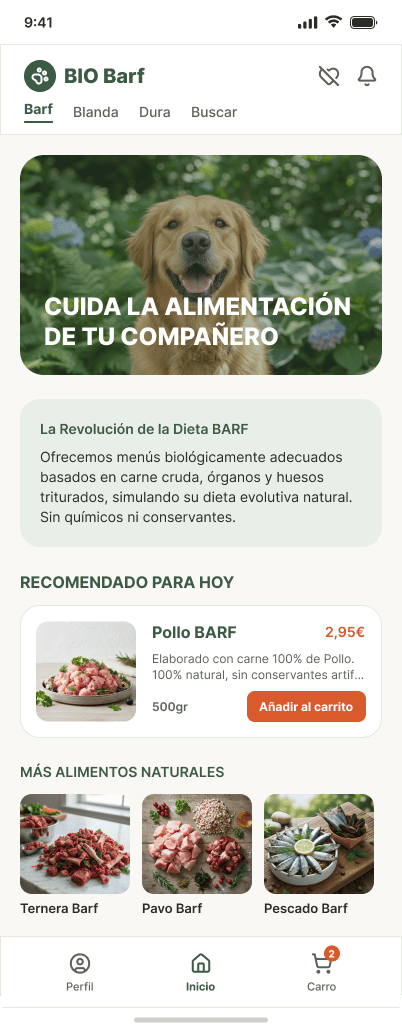
Task: Open the Buscar tab
Action: (214, 112)
